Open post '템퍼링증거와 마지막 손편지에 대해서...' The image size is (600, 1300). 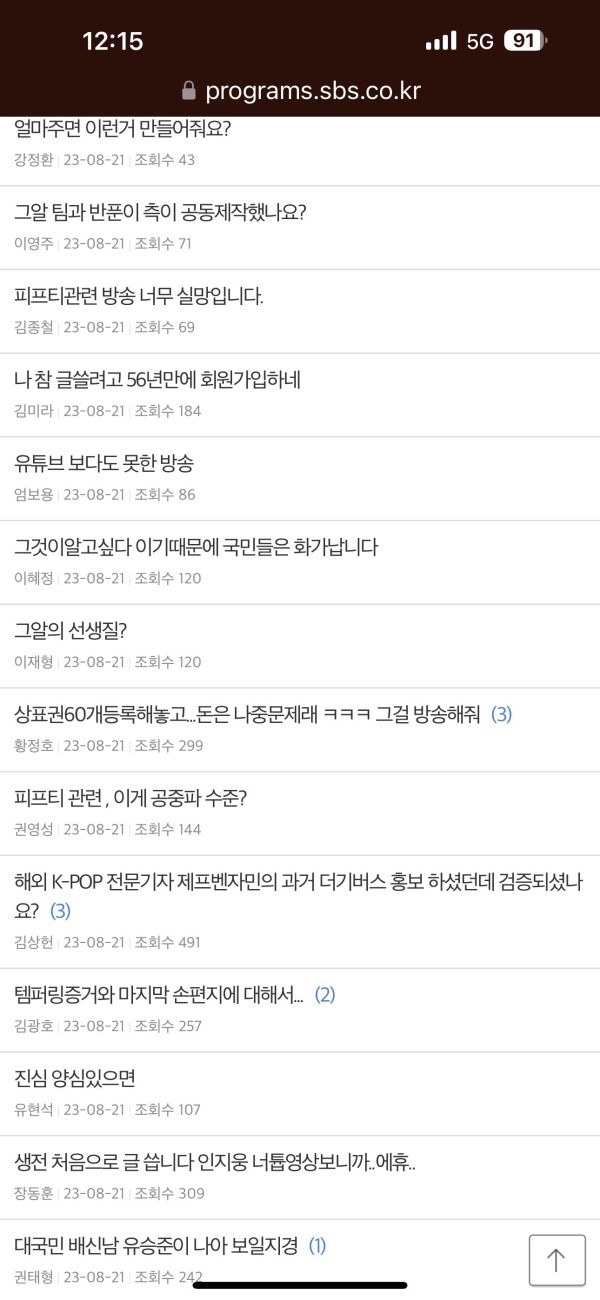pyautogui.click(x=159, y=995)
